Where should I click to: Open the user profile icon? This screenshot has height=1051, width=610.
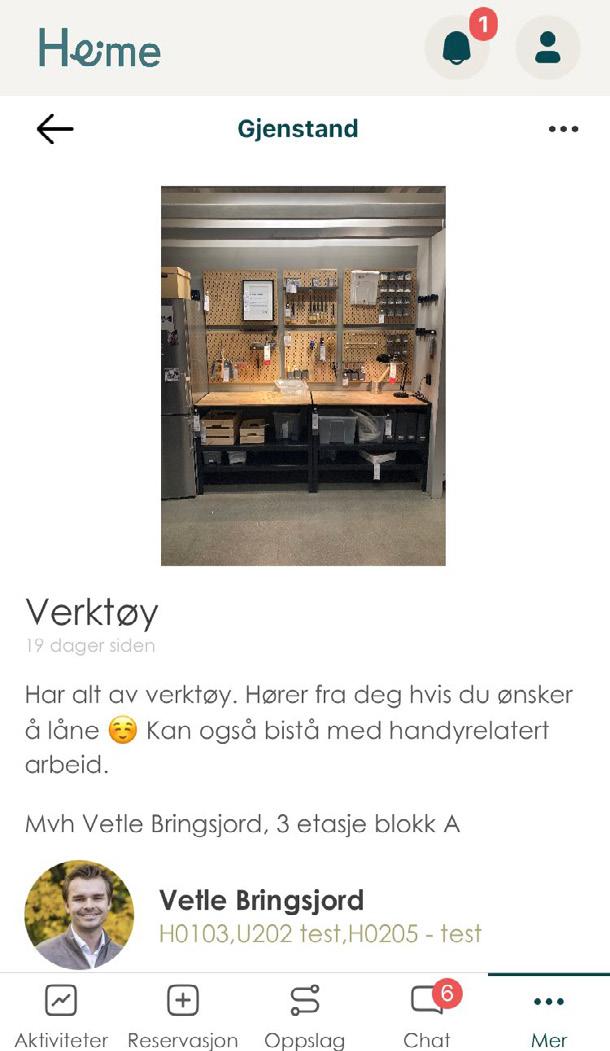547,47
